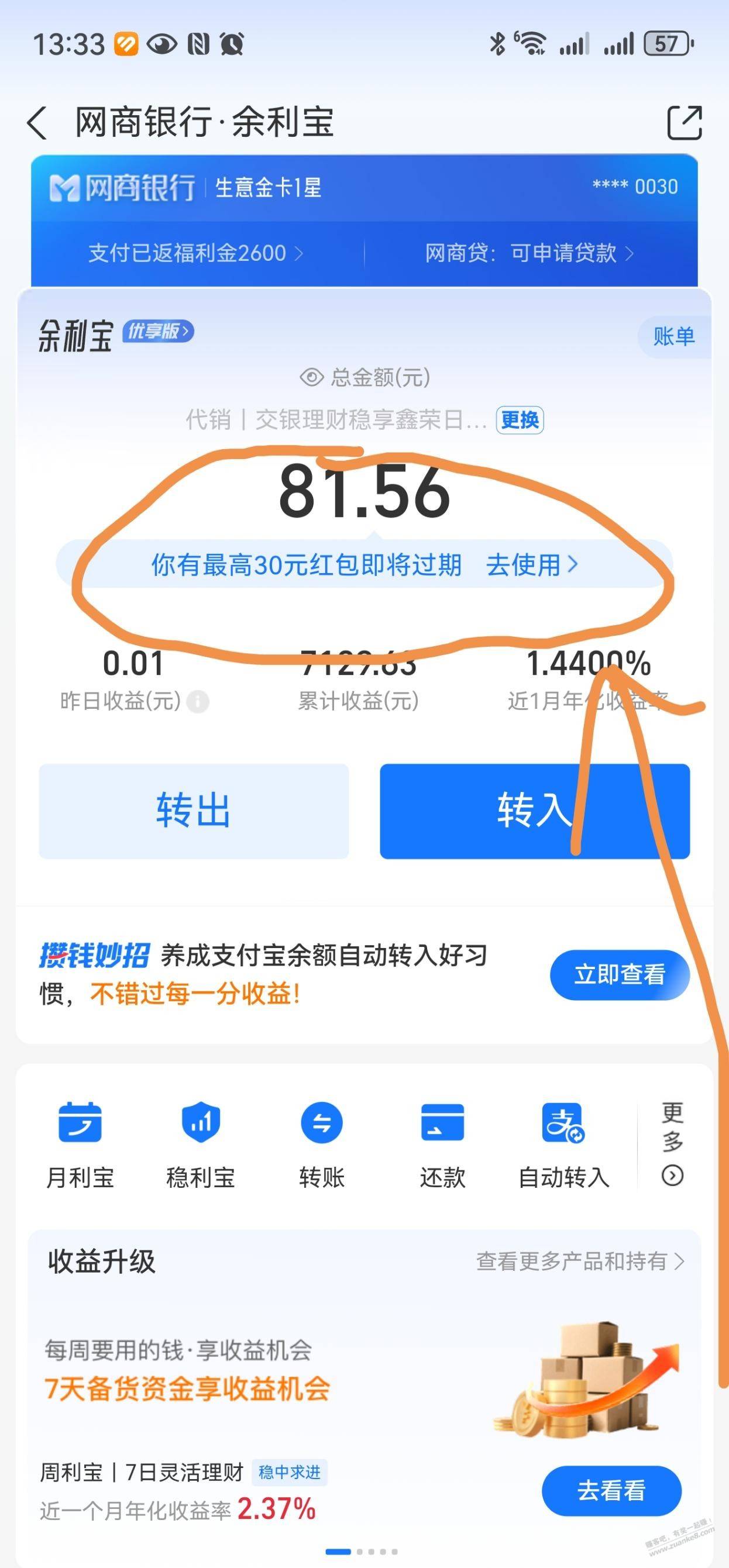
Task: Open the 优享版 badge
Action: coord(158,331)
